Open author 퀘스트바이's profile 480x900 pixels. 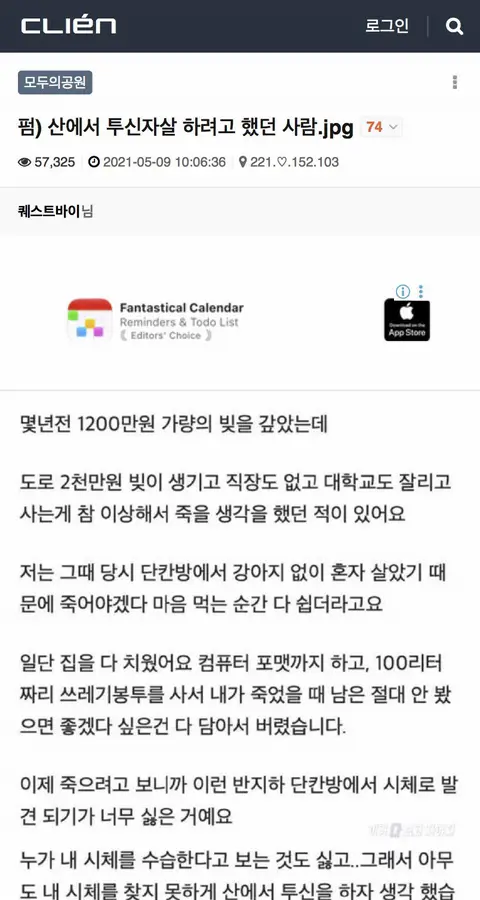(x=49, y=211)
